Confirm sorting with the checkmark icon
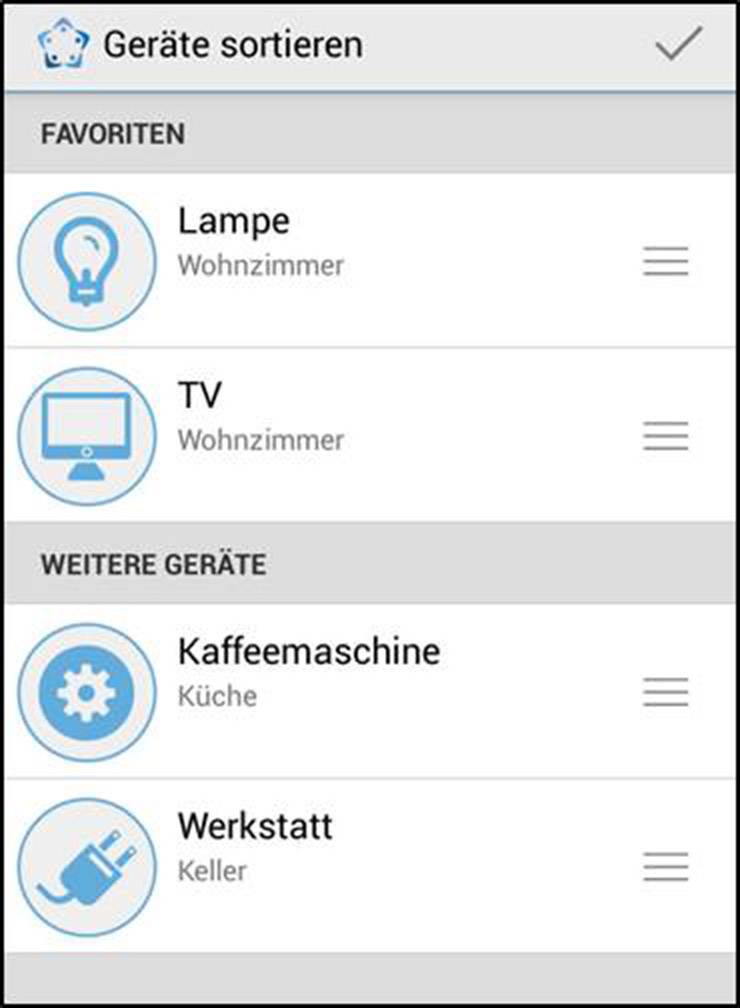The image size is (740, 1008). (x=679, y=43)
